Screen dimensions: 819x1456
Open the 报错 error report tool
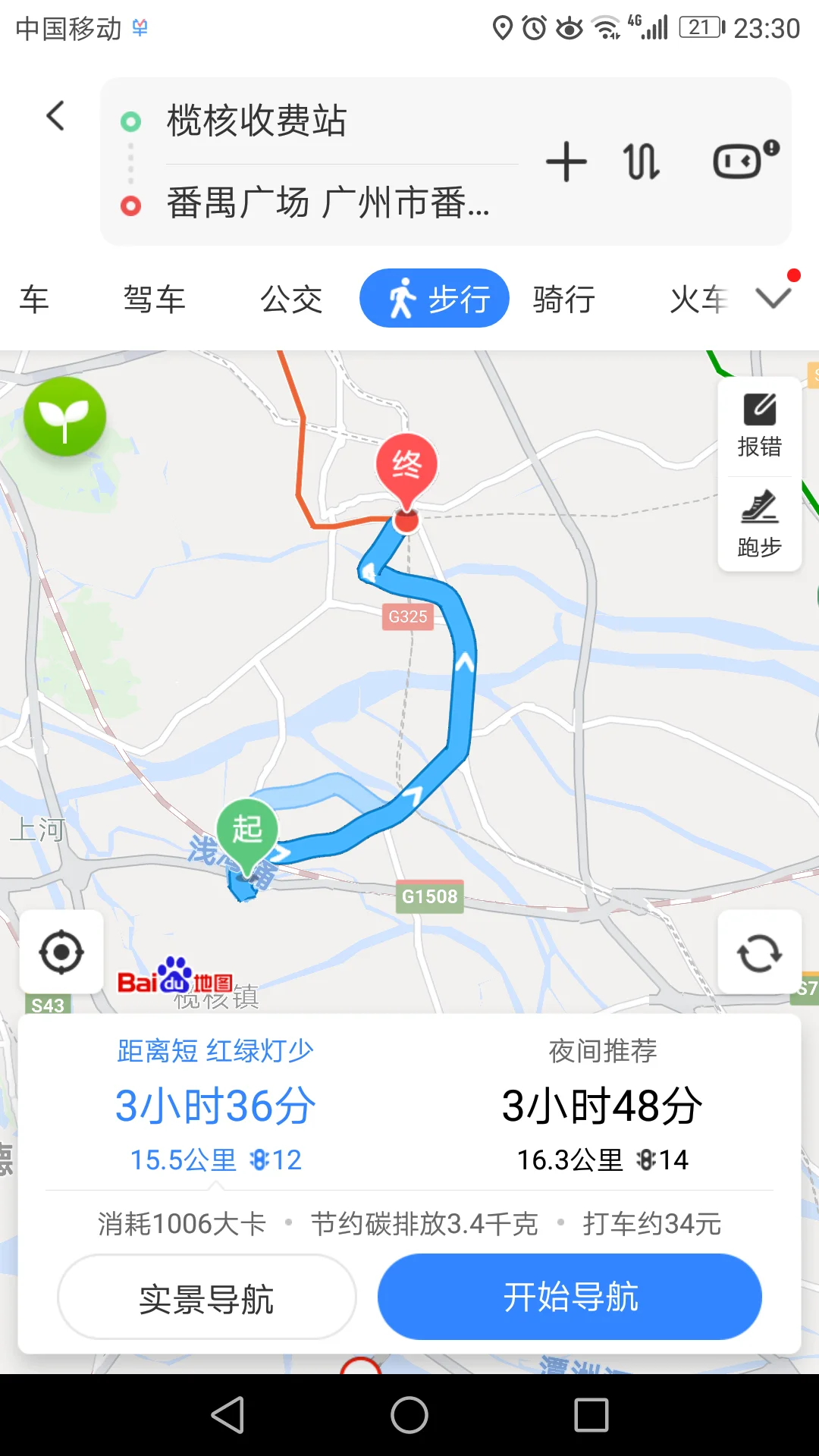(759, 430)
